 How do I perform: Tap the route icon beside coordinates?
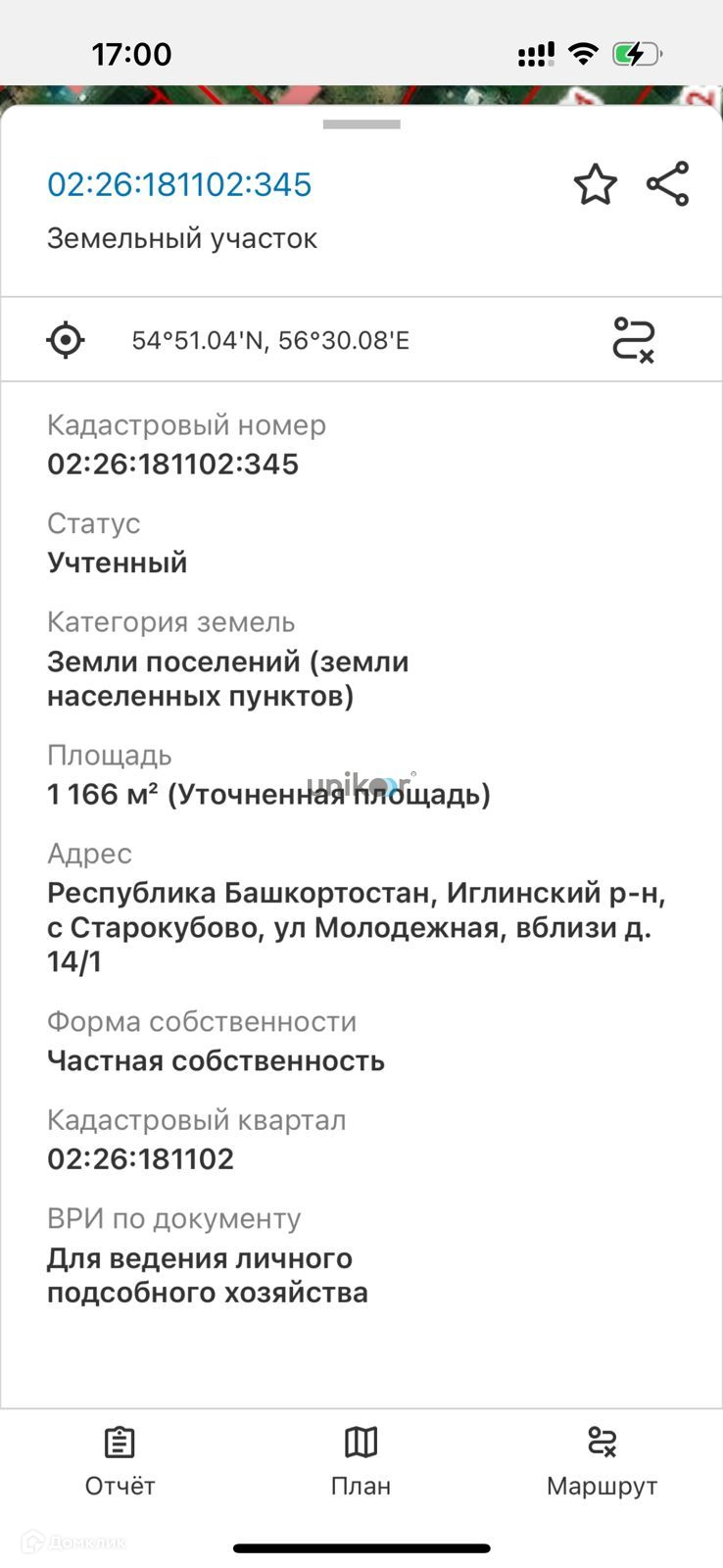pos(633,340)
